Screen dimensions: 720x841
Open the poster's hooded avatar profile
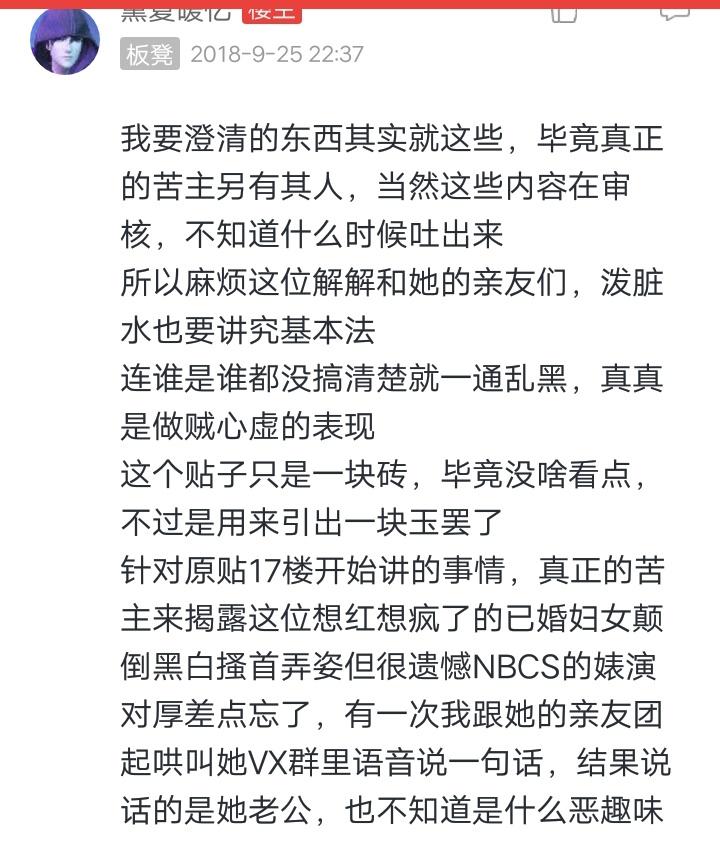(65, 41)
